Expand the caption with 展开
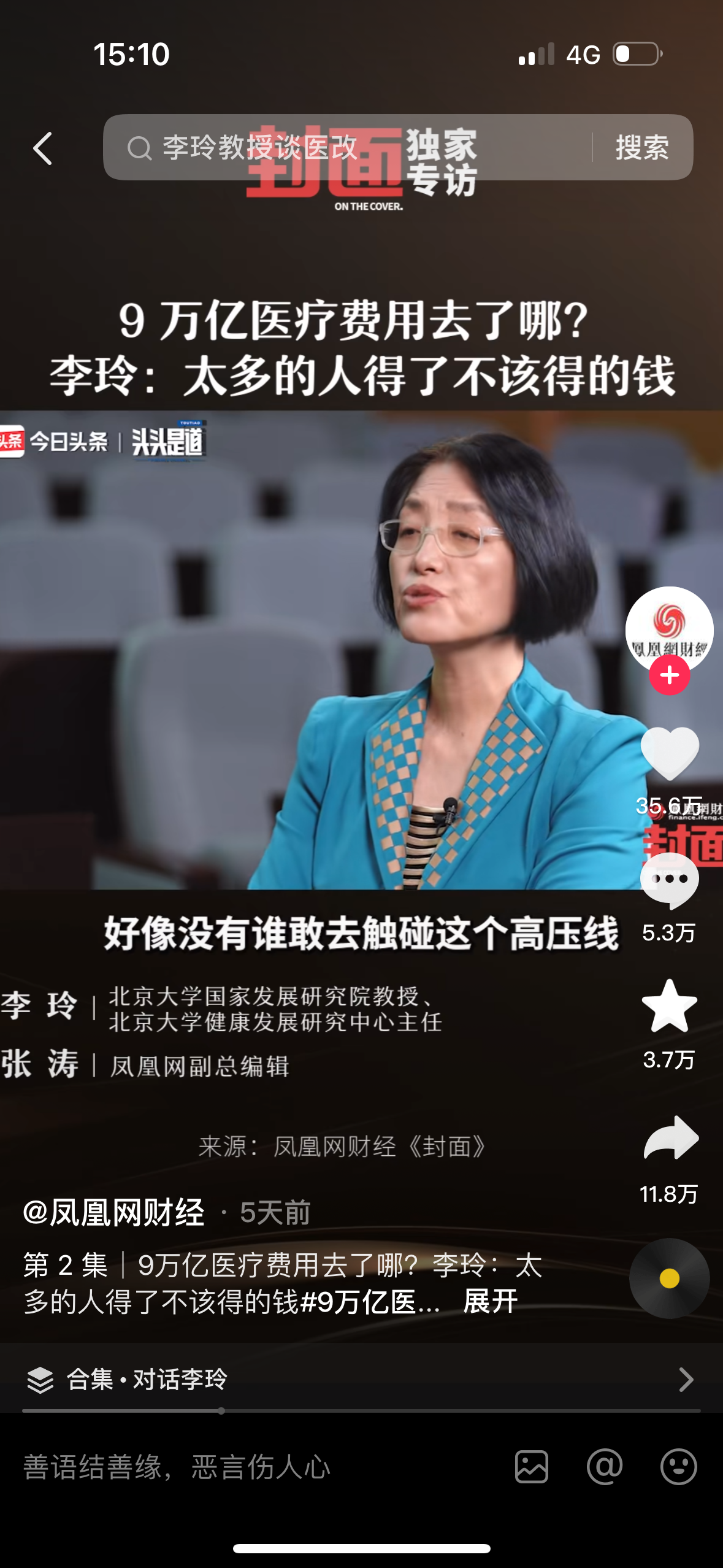This screenshot has width=723, height=1568. pos(491,1301)
